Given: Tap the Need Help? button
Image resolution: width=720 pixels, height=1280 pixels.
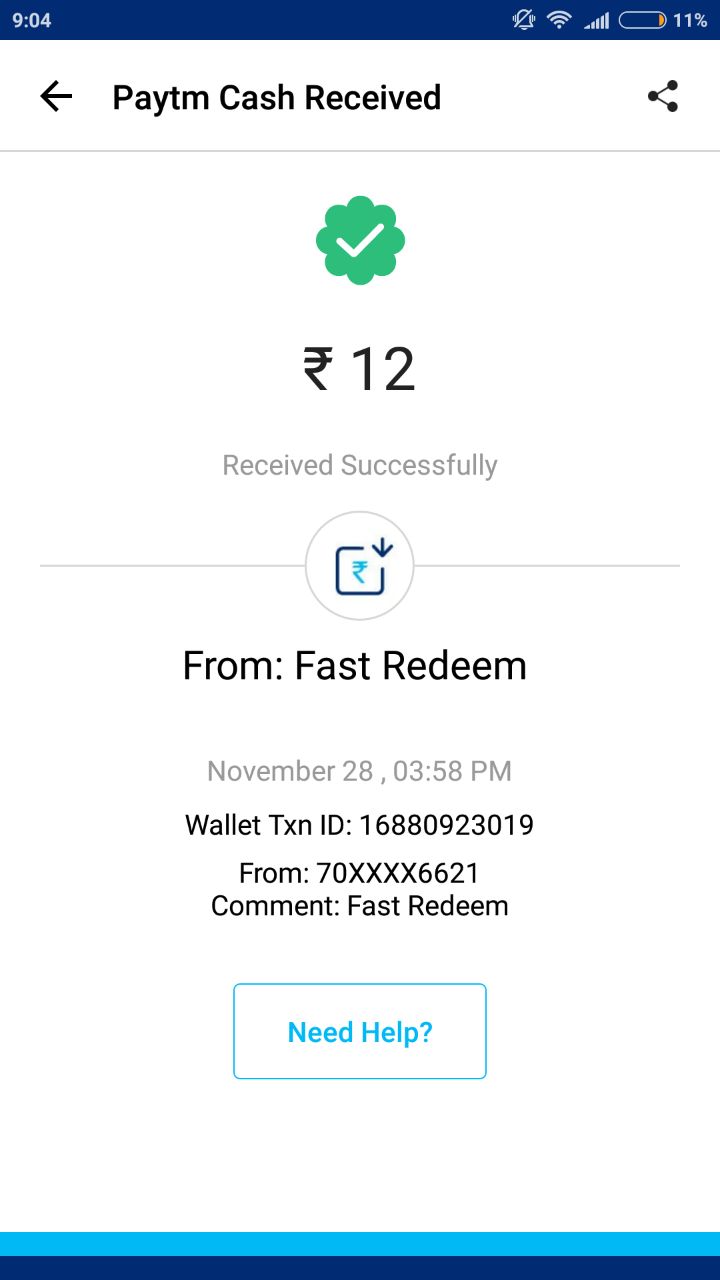Looking at the screenshot, I should click(360, 1031).
